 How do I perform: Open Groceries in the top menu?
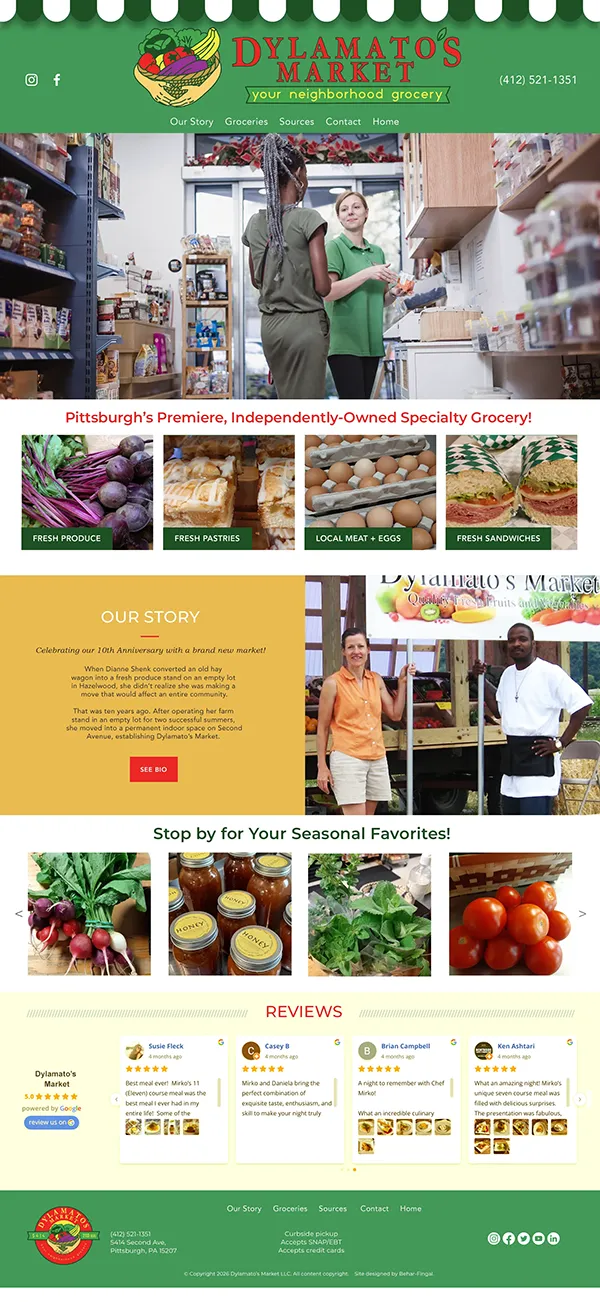246,122
